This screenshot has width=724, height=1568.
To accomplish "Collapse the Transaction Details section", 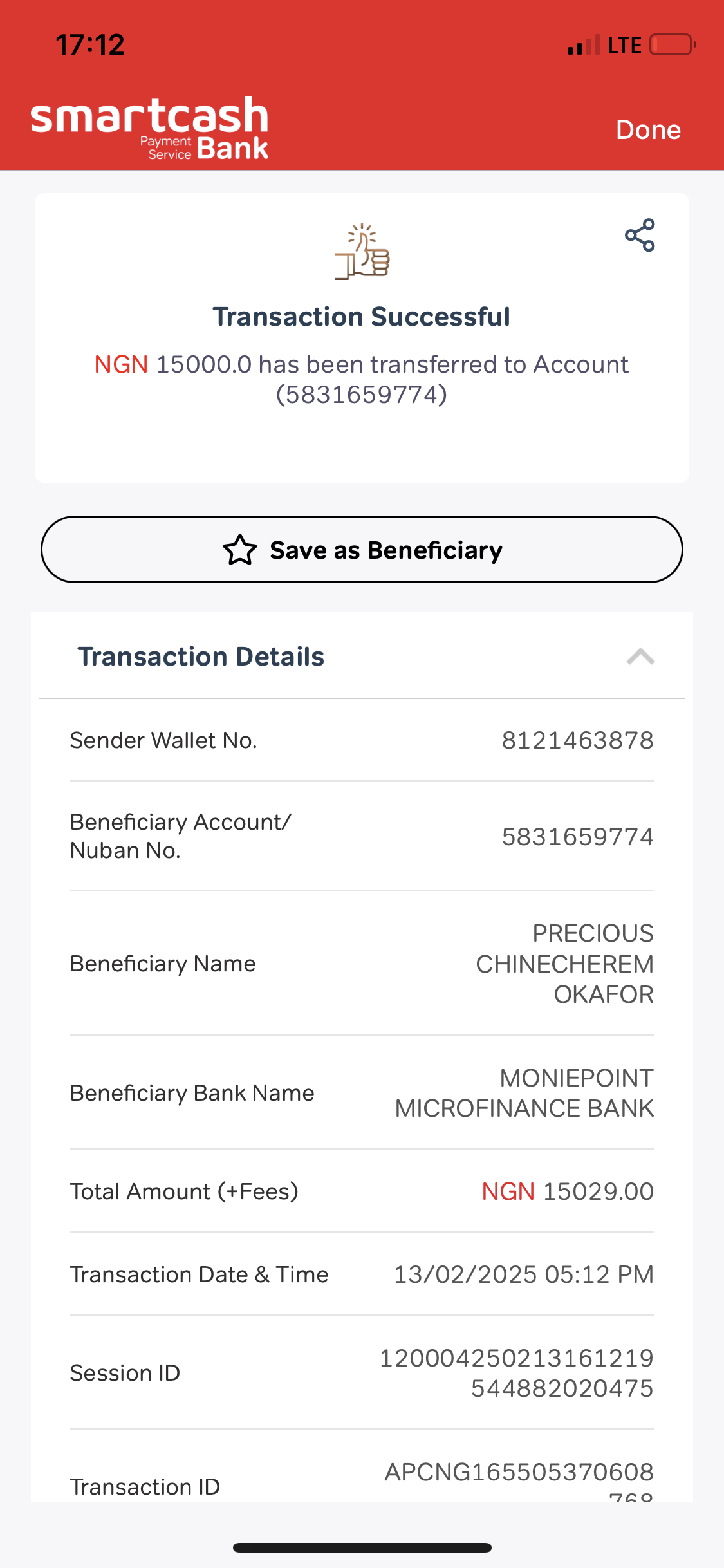I will click(x=640, y=657).
